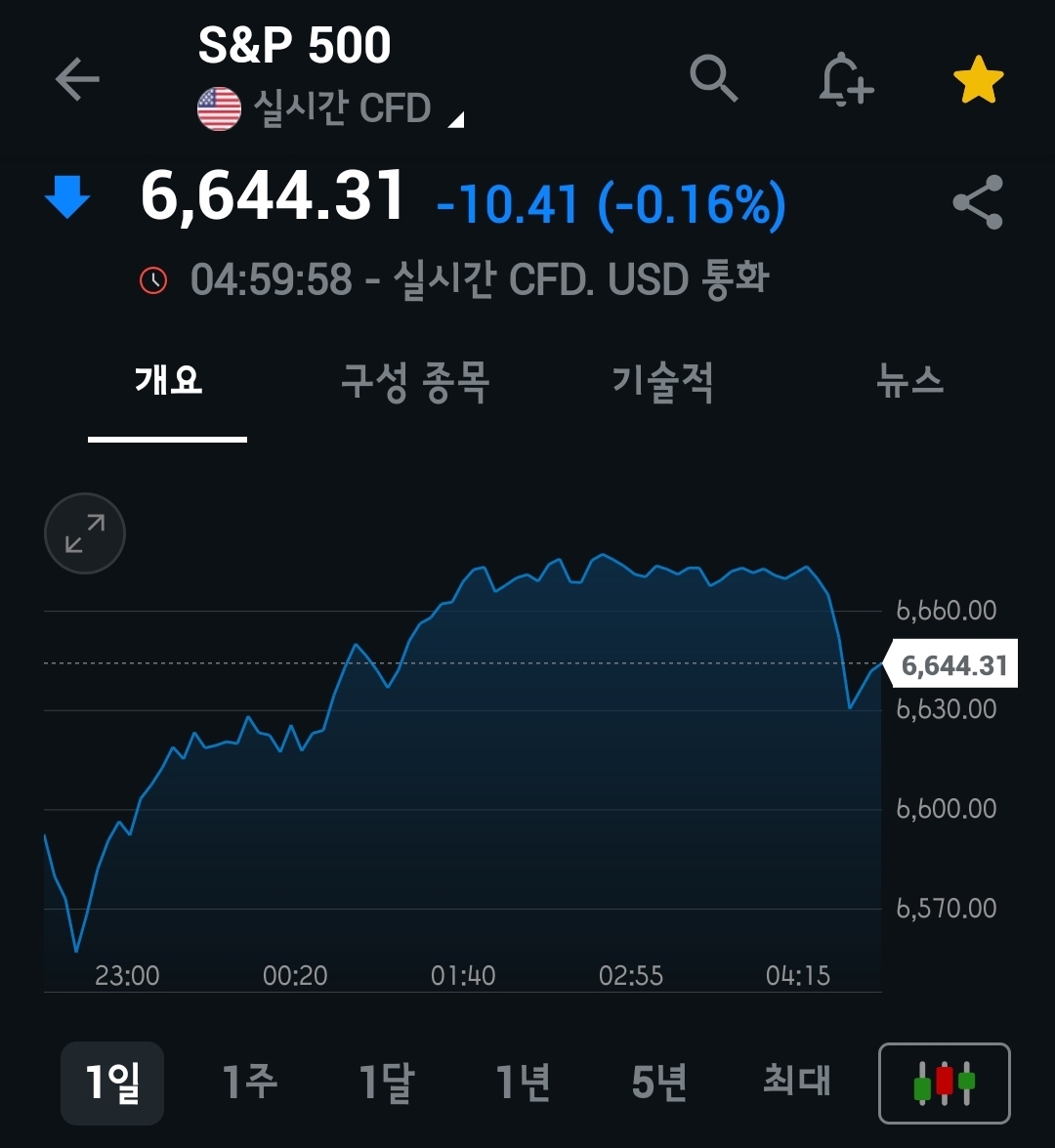
Task: View the 5년 chart range
Action: pos(659,1083)
